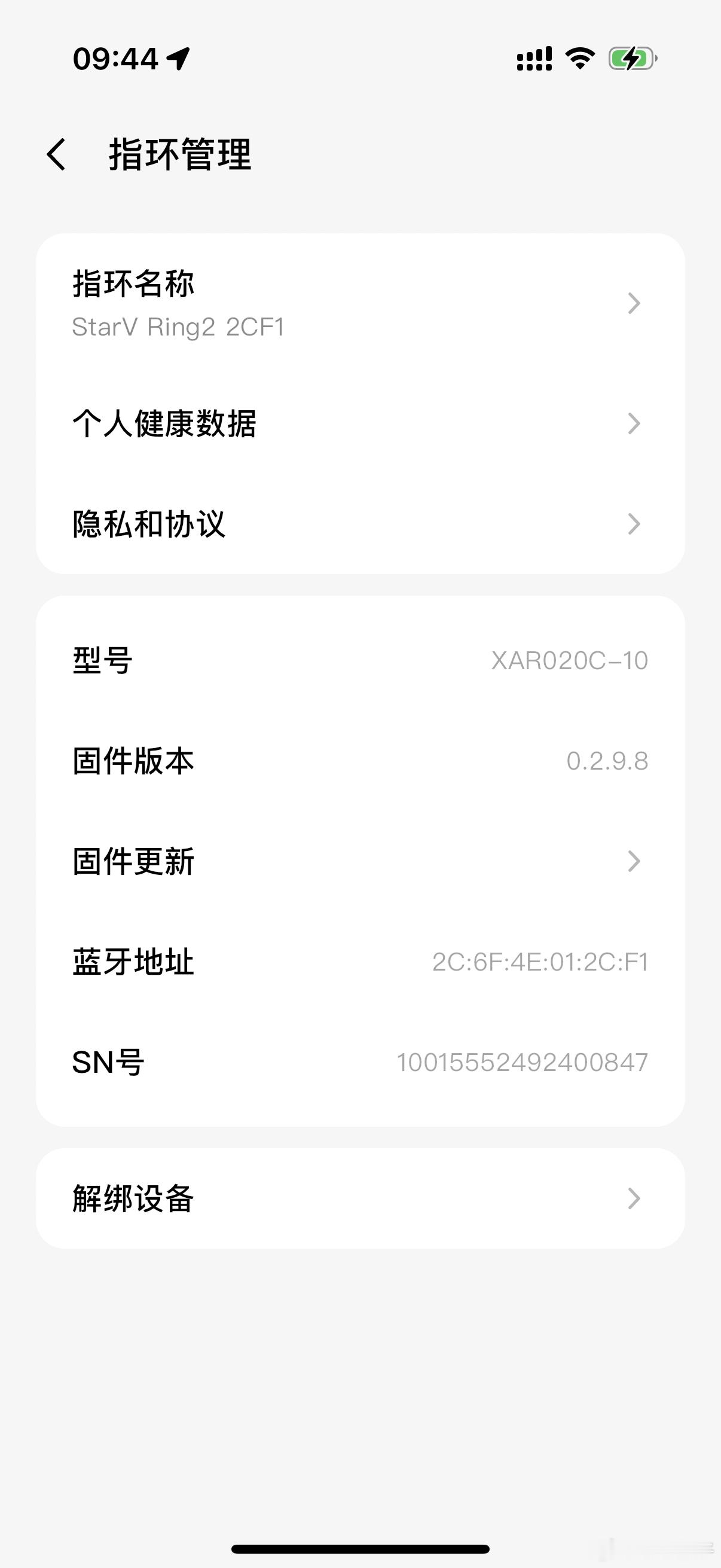Go back from 指环管理 page
Screen dimensions: 721x1568
pyautogui.click(x=56, y=155)
